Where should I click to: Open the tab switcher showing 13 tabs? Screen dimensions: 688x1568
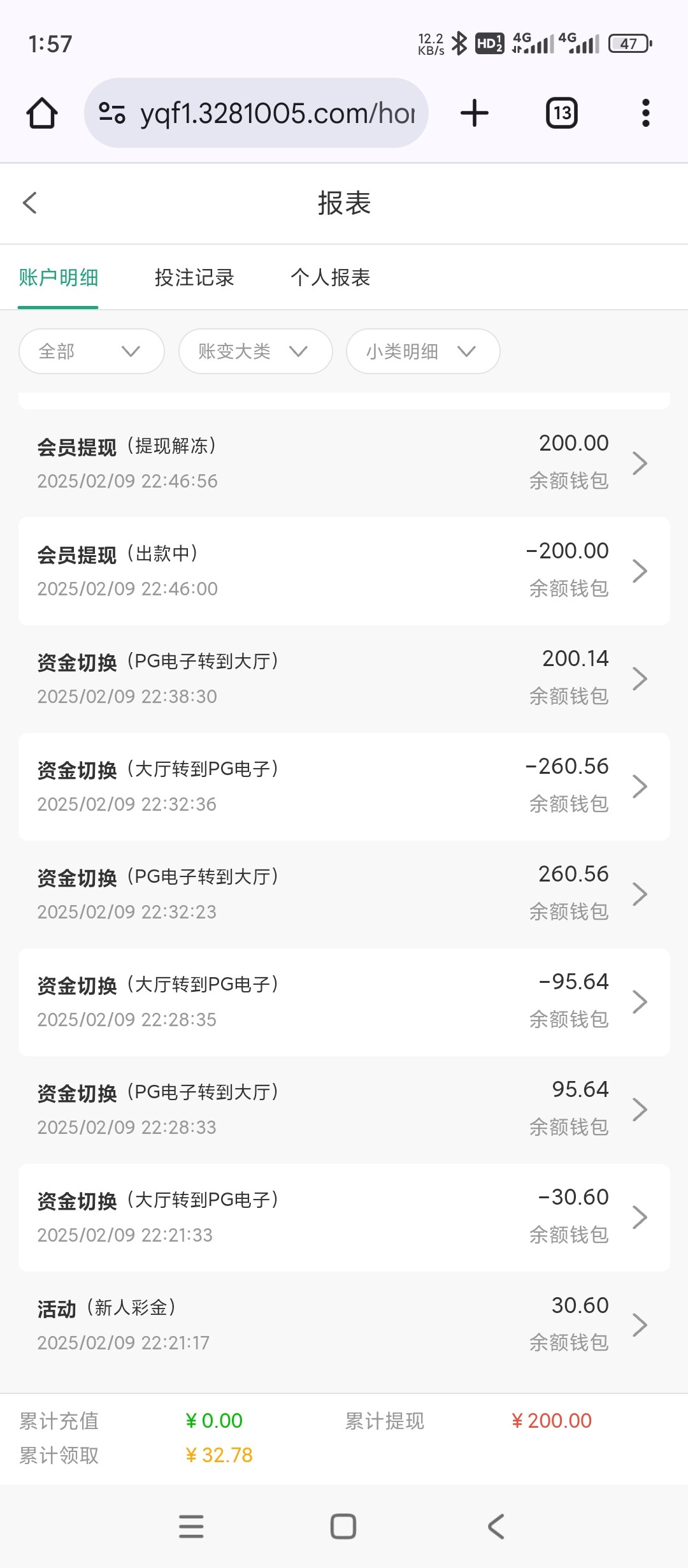(x=562, y=113)
